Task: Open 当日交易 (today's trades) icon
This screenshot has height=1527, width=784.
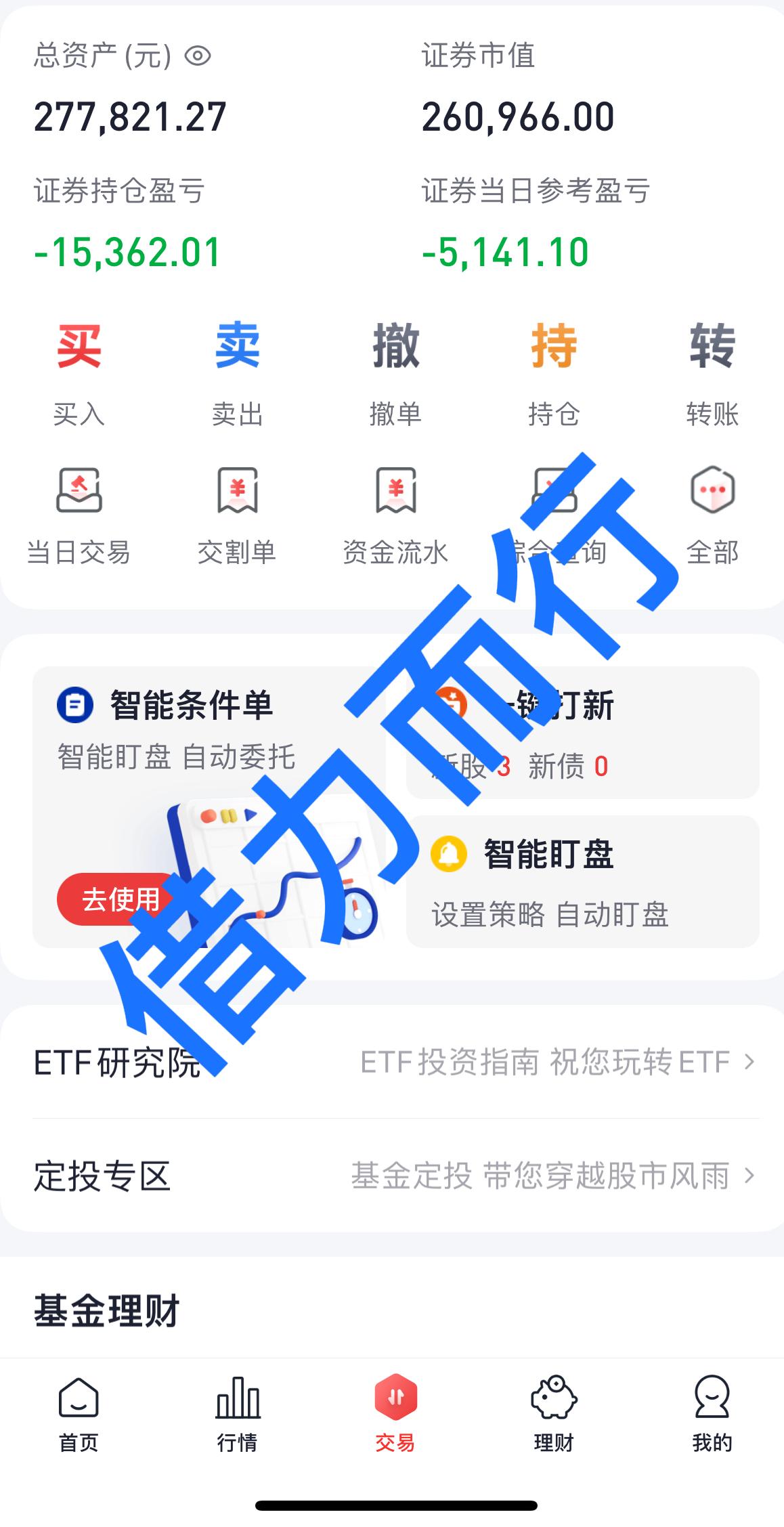Action: coord(79,515)
